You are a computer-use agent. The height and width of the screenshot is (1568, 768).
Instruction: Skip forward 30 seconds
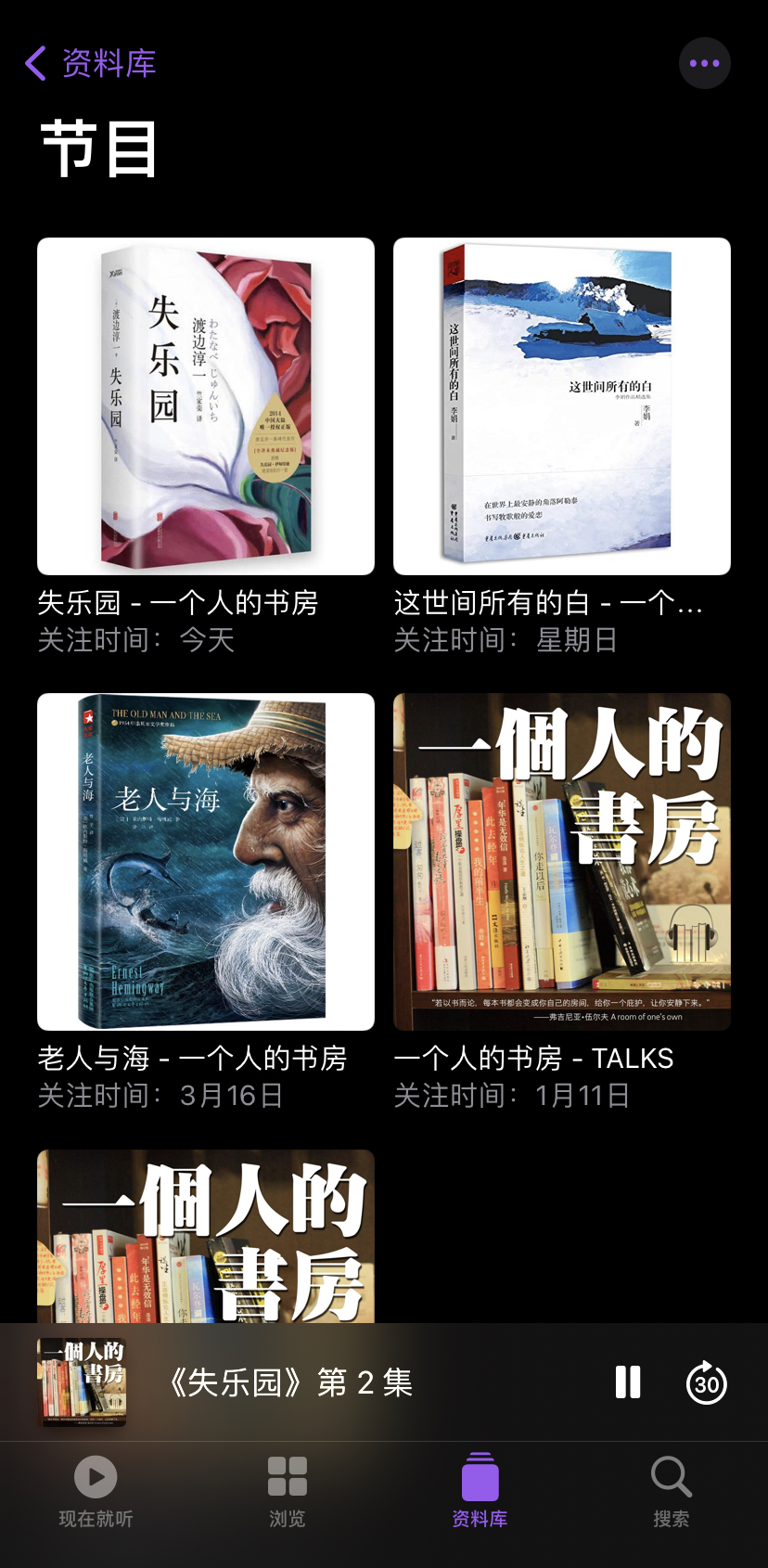pos(707,1382)
